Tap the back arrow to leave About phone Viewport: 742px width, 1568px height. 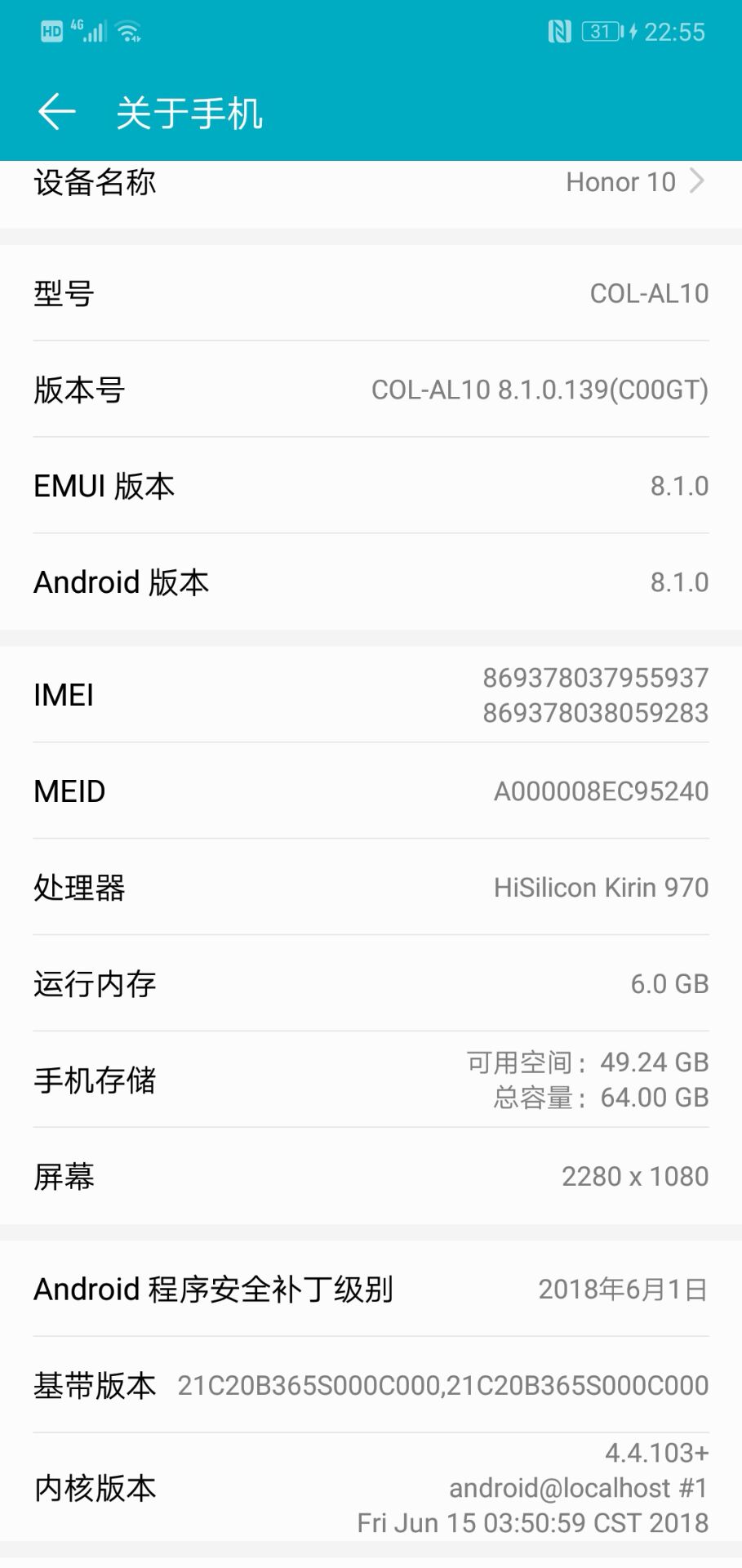click(x=55, y=111)
